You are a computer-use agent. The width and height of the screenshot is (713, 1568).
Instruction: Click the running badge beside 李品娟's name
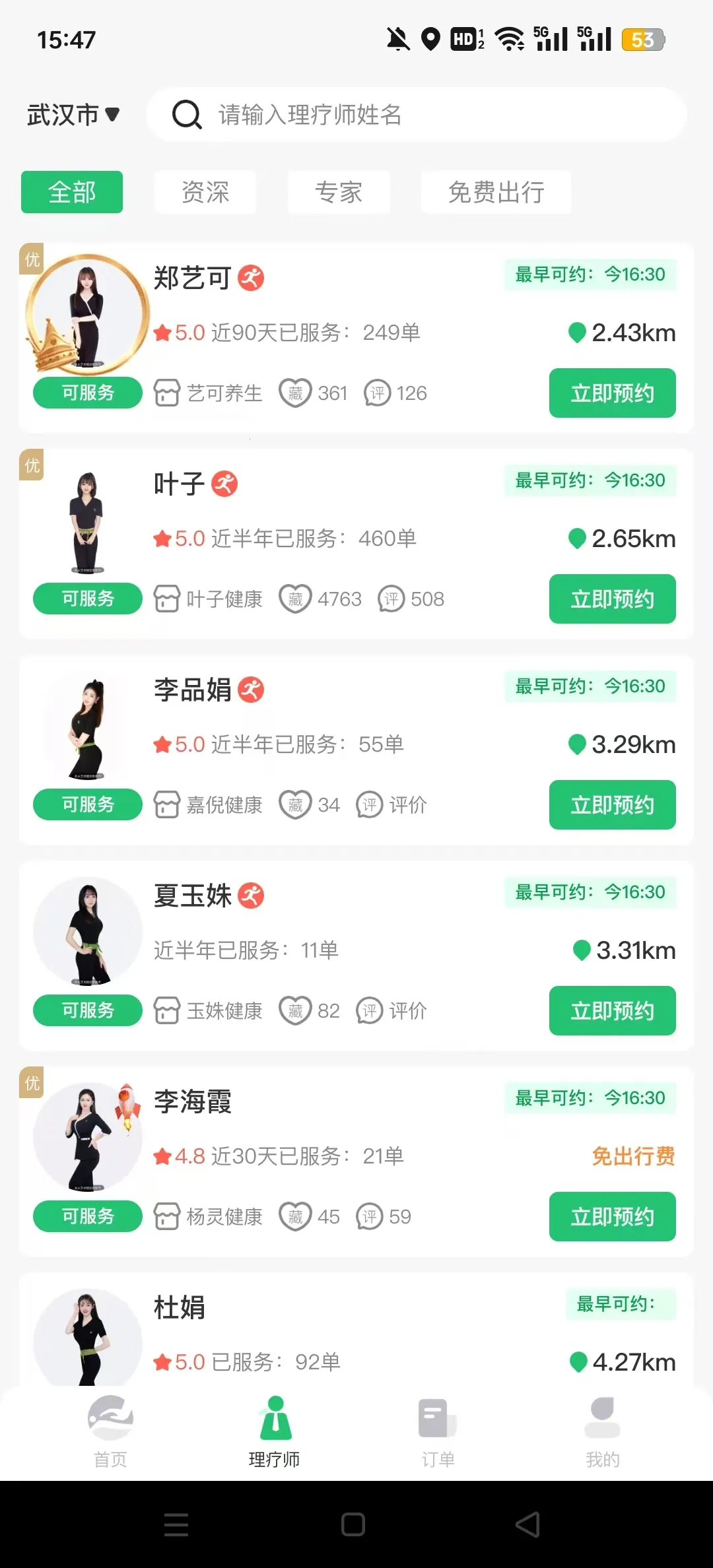pyautogui.click(x=252, y=688)
